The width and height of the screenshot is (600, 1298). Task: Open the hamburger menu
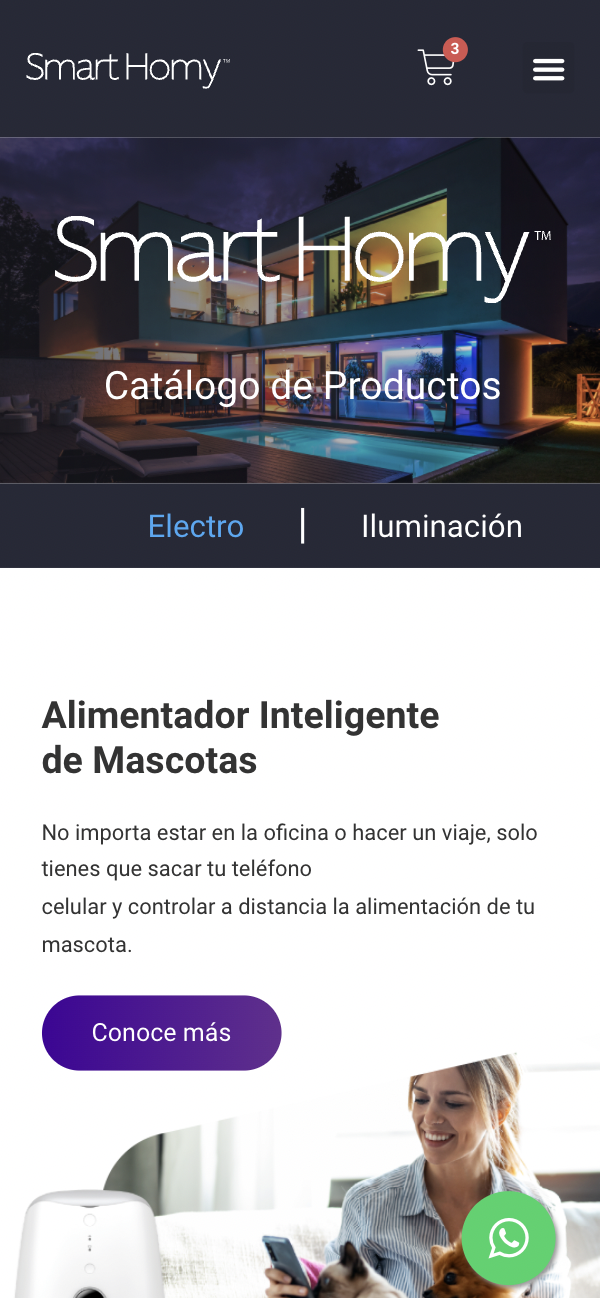pyautogui.click(x=548, y=69)
